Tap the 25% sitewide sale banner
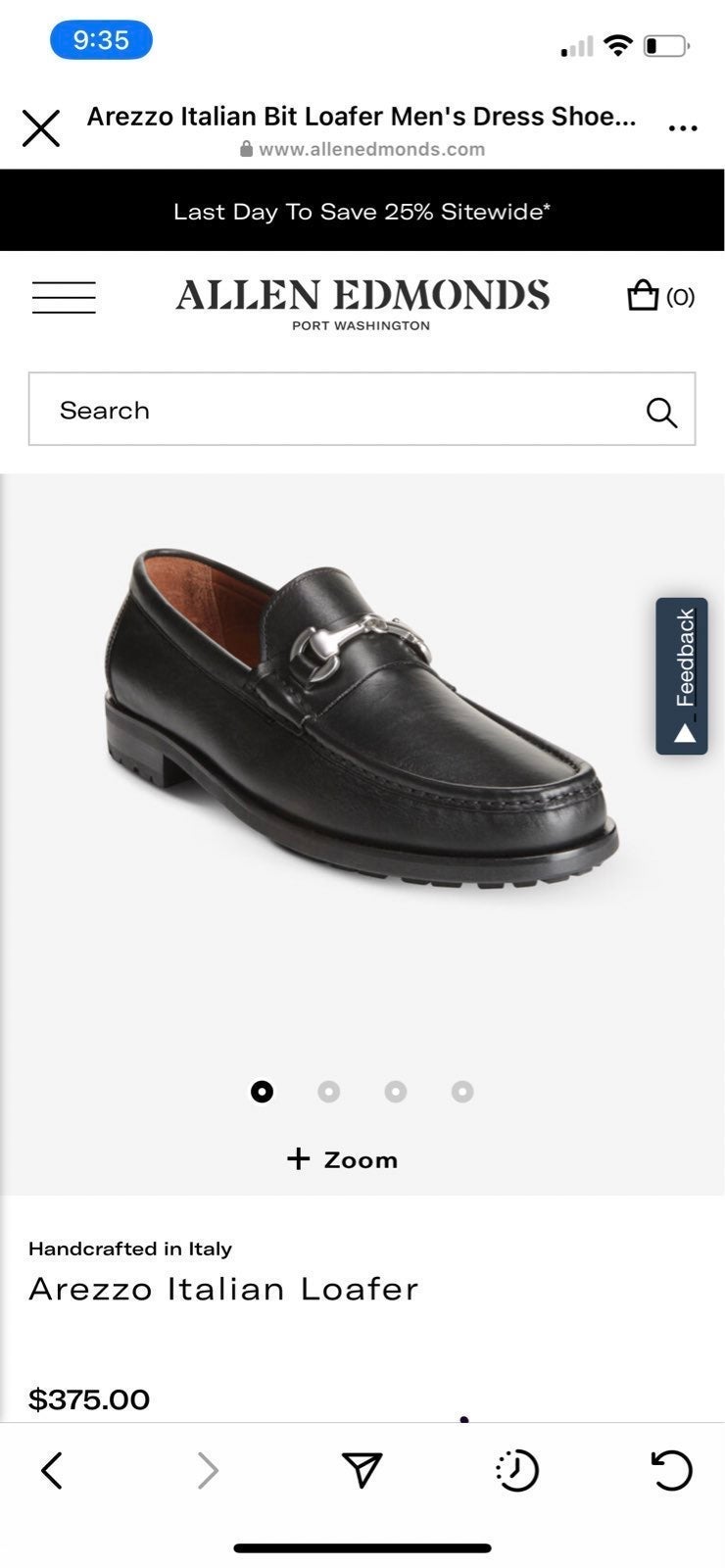 362,211
